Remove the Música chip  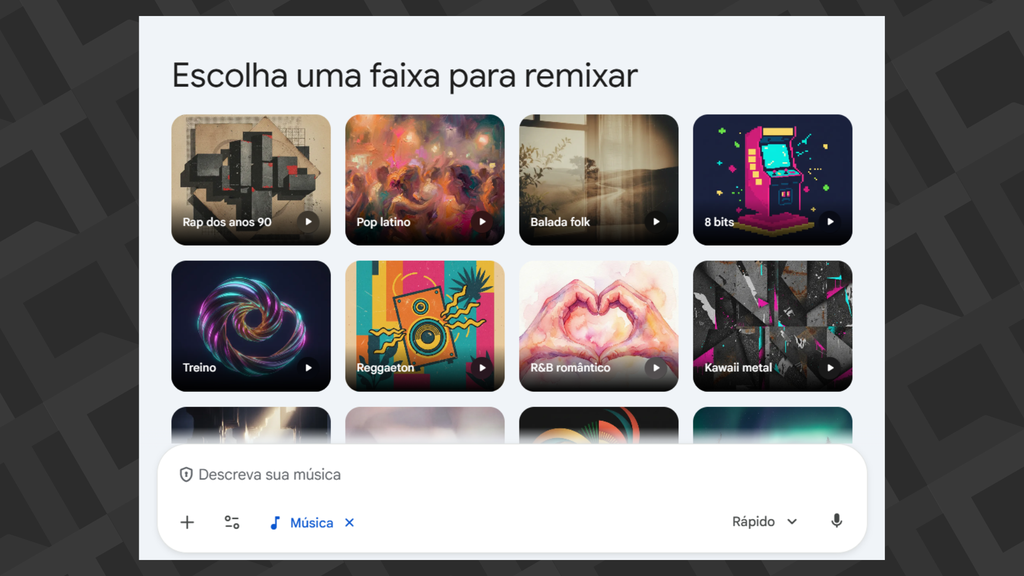click(349, 523)
